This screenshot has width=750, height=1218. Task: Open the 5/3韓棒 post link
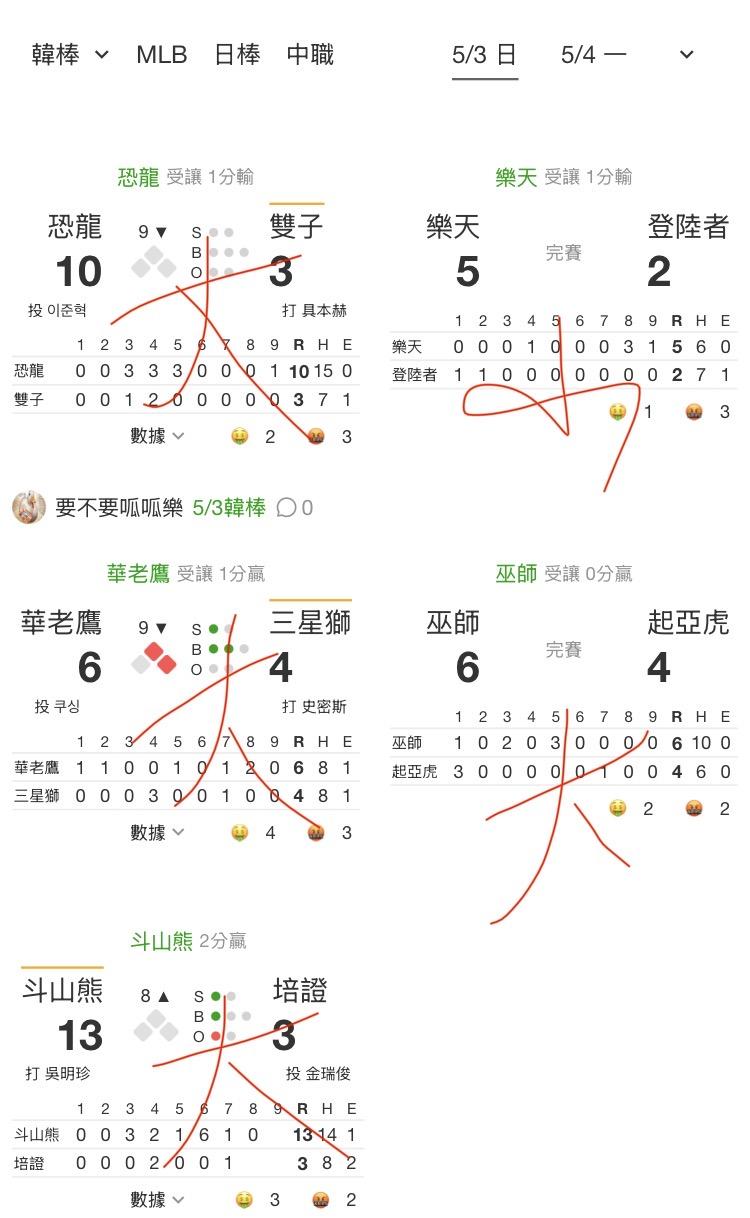[229, 508]
